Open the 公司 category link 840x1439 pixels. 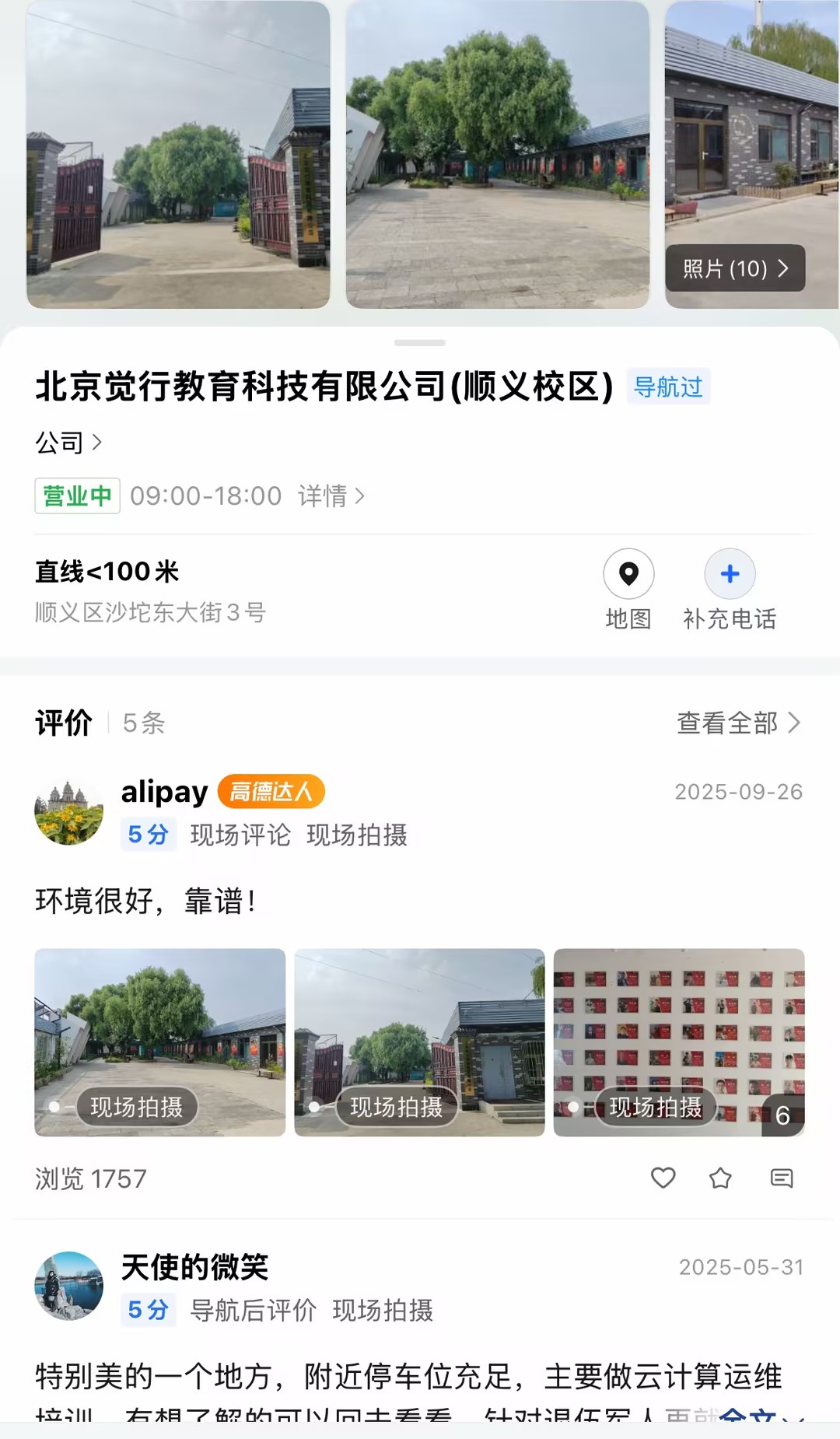(68, 443)
